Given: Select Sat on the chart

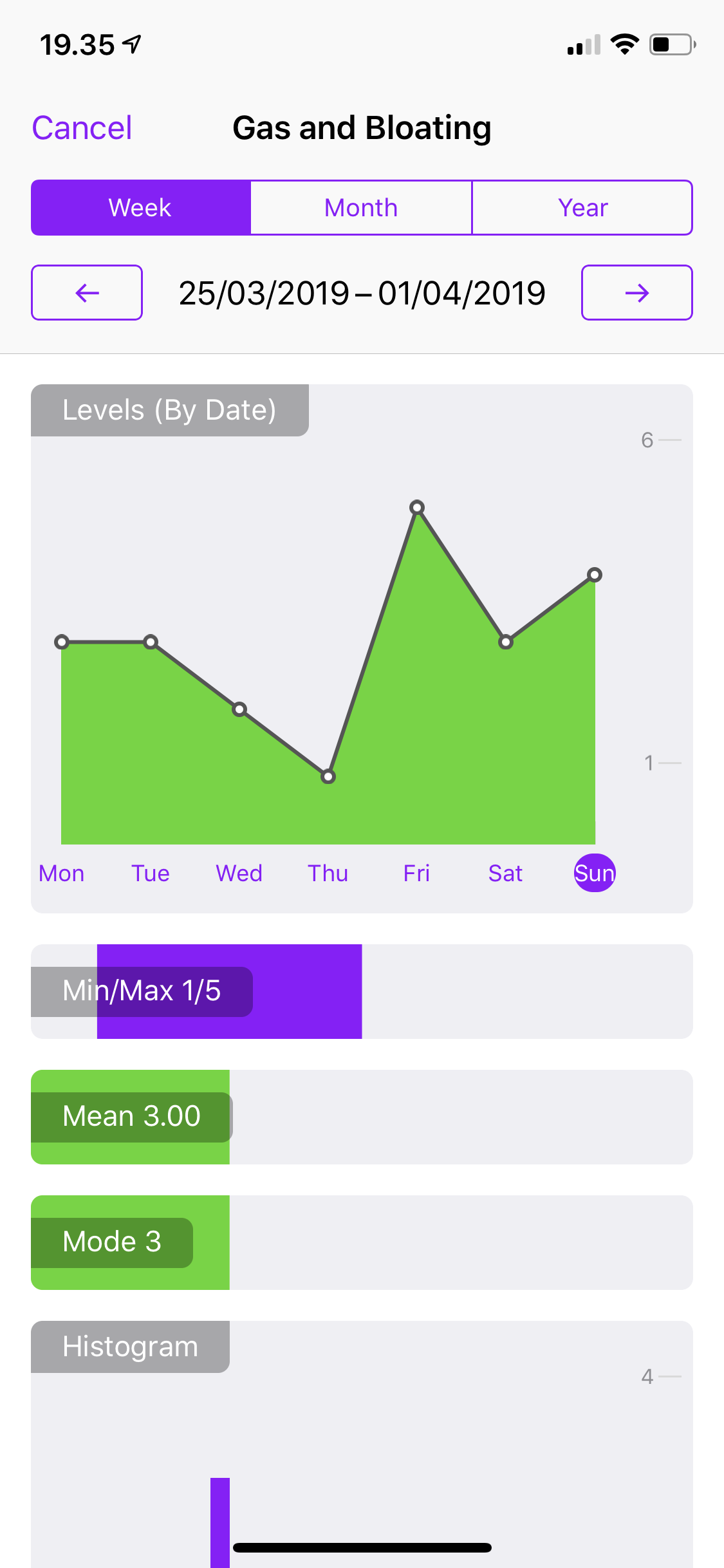Looking at the screenshot, I should [x=505, y=873].
